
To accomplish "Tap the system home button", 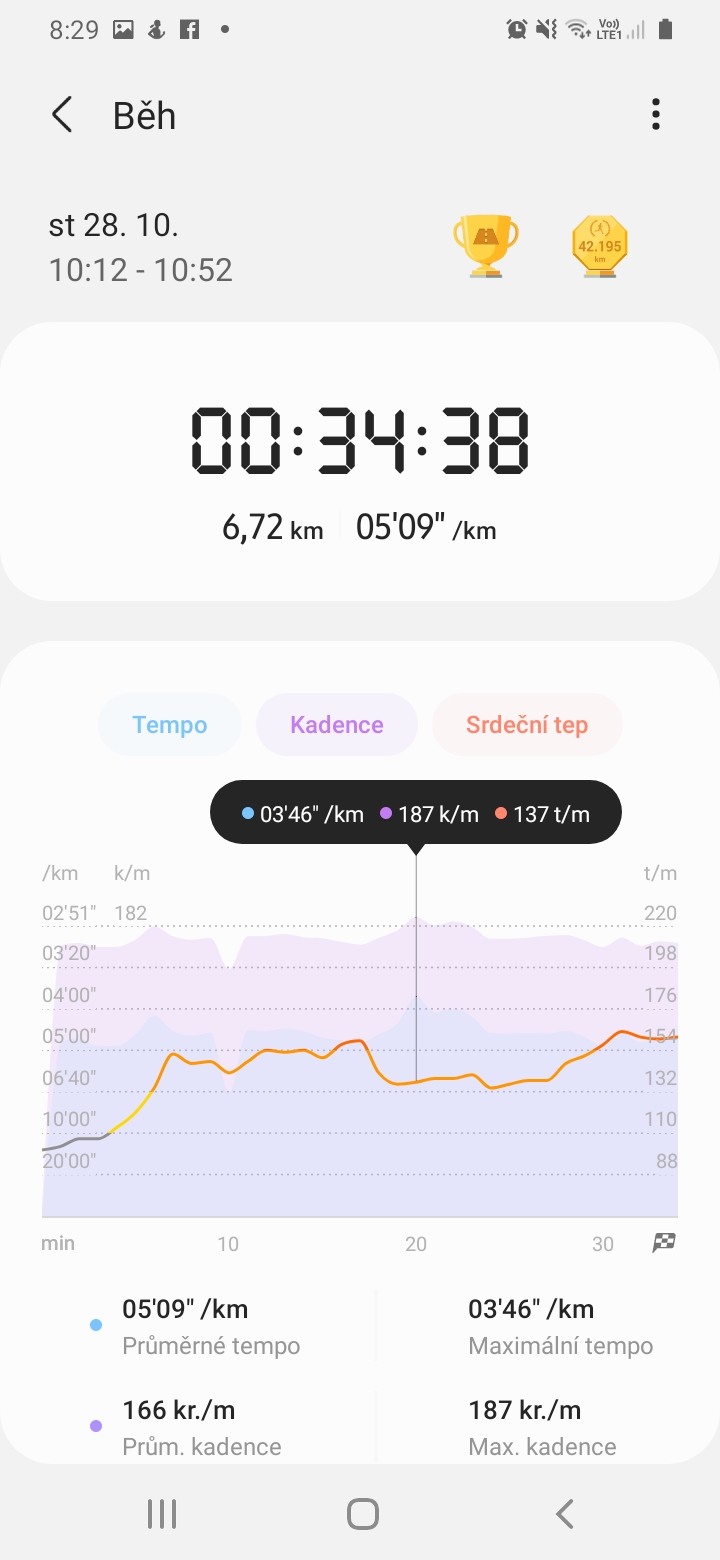I will tap(362, 1513).
